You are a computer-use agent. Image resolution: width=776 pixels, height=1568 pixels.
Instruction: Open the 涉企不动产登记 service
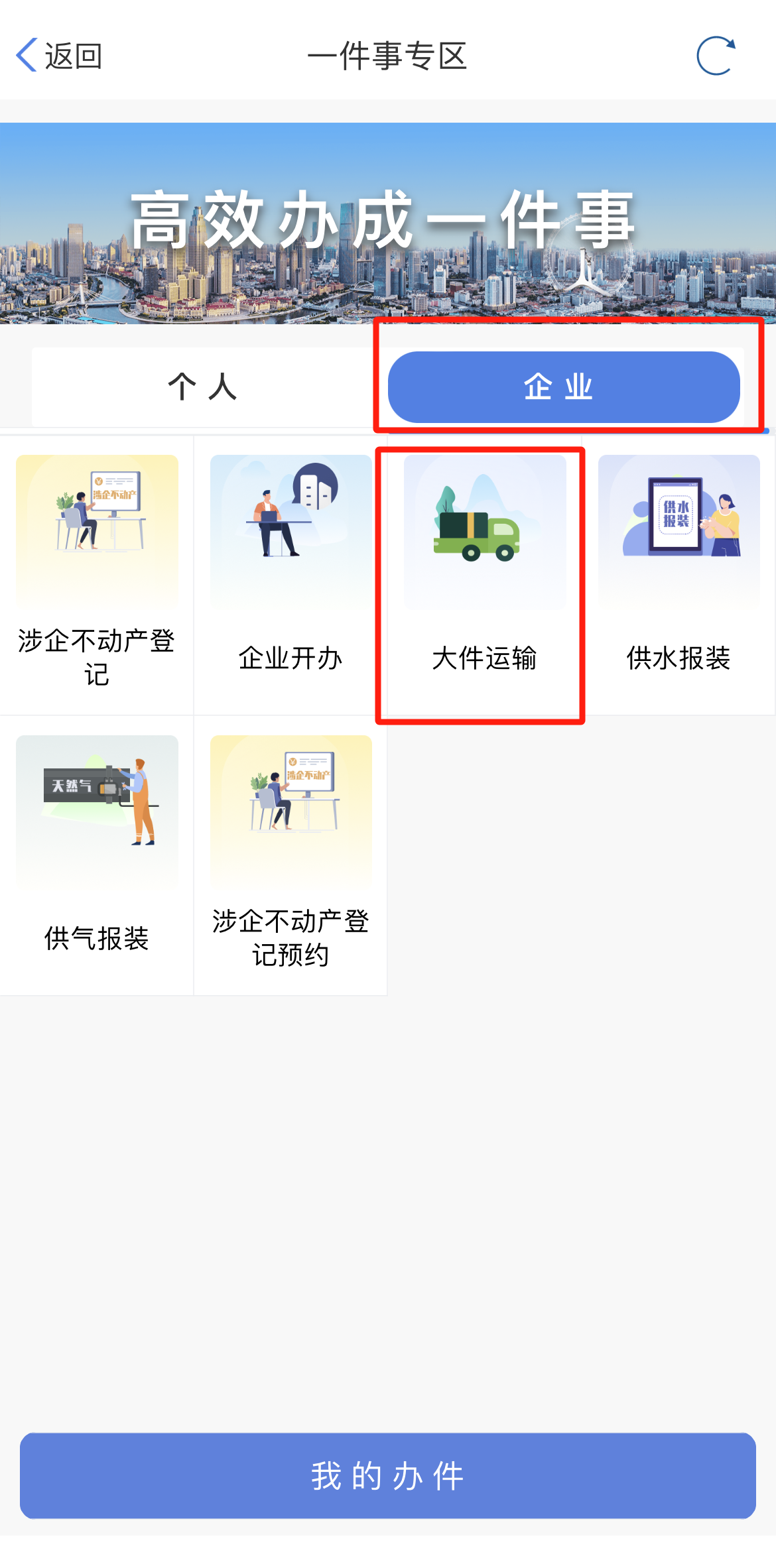[97, 573]
